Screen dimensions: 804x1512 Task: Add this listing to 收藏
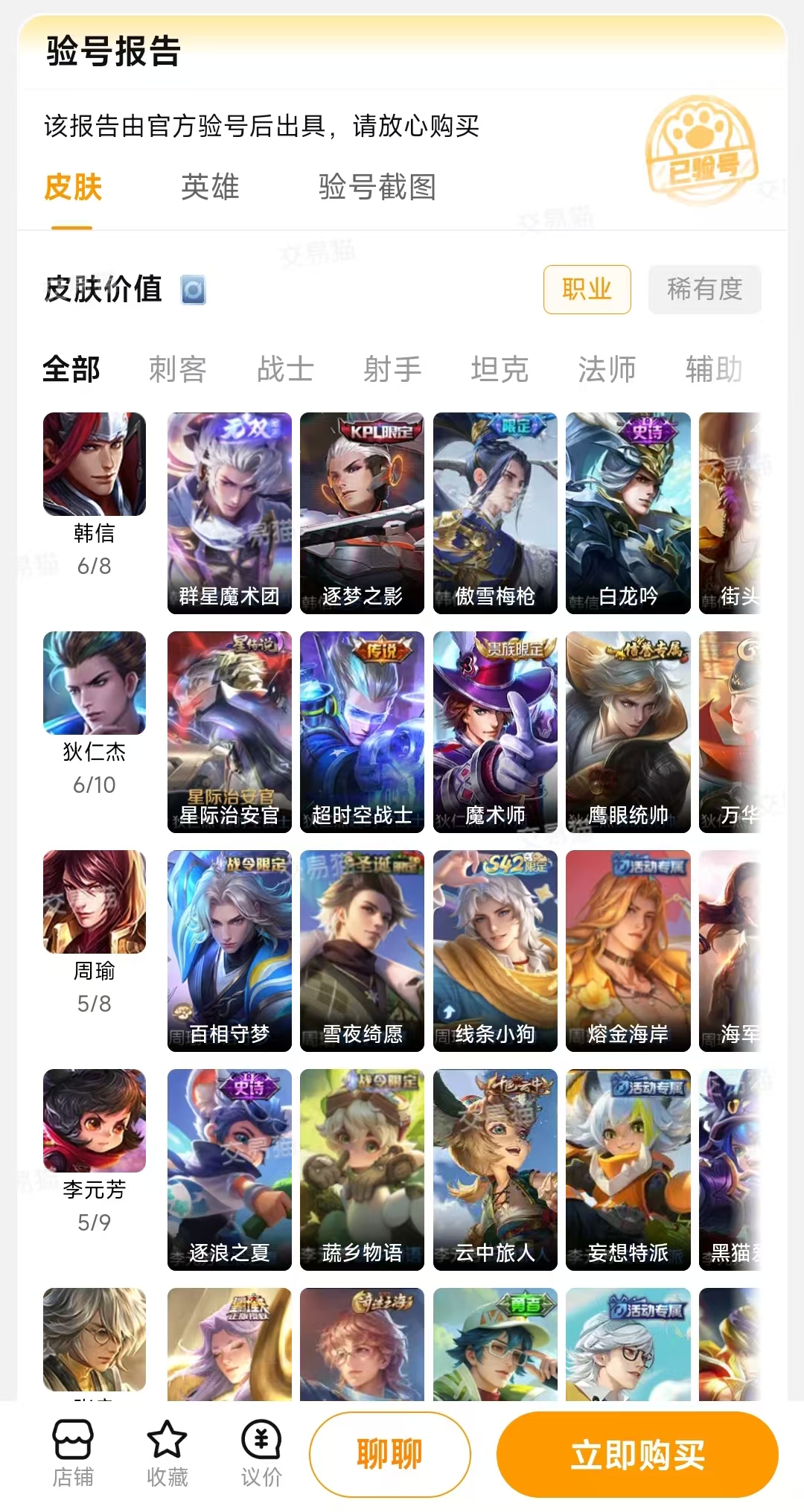click(x=167, y=1453)
